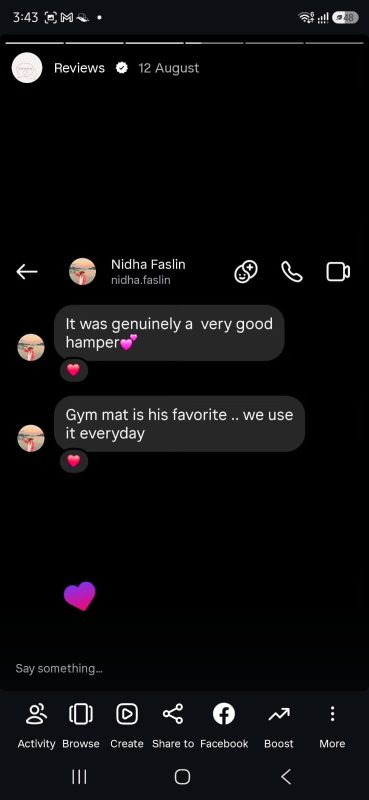369x800 pixels.
Task: Tap Create in the story toolbar
Action: pos(127,726)
